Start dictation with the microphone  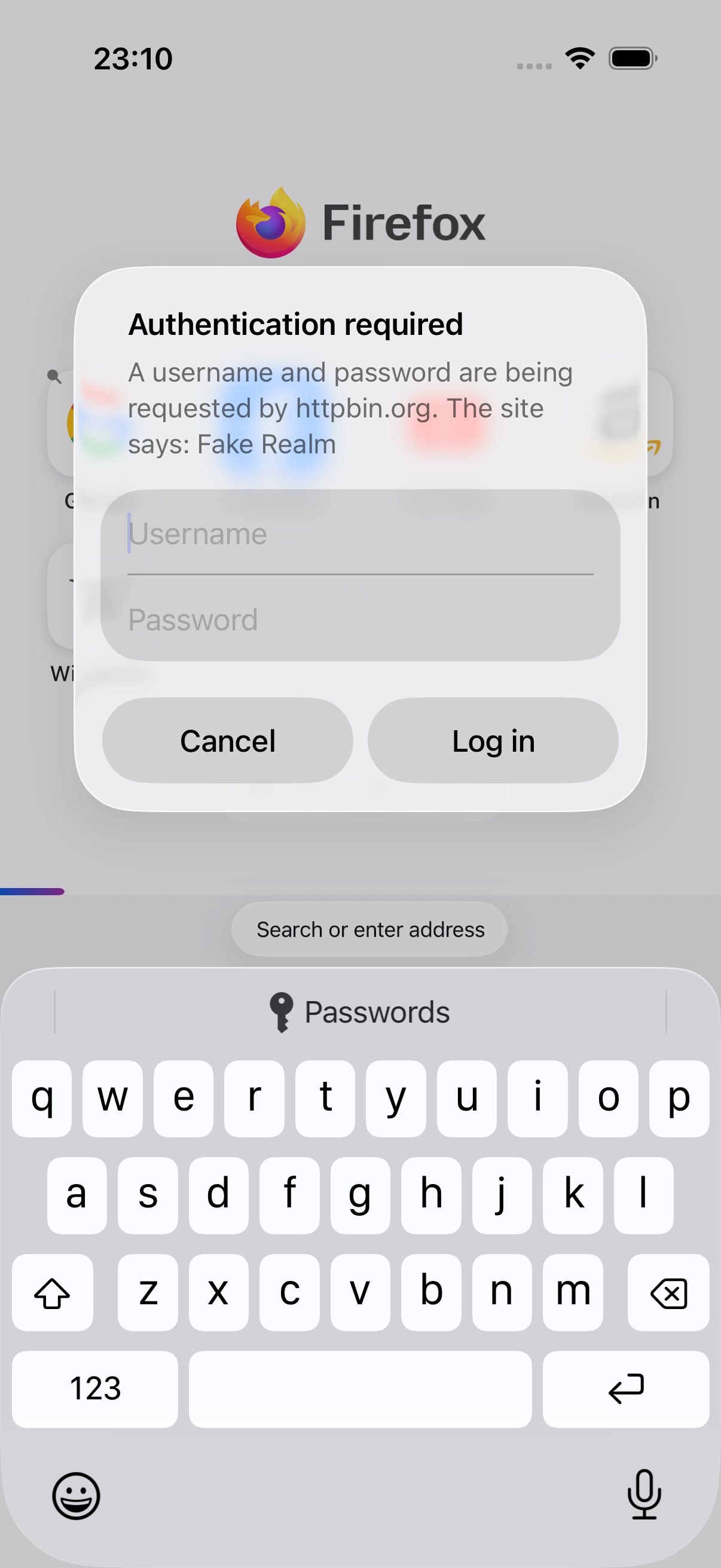coord(644,1494)
